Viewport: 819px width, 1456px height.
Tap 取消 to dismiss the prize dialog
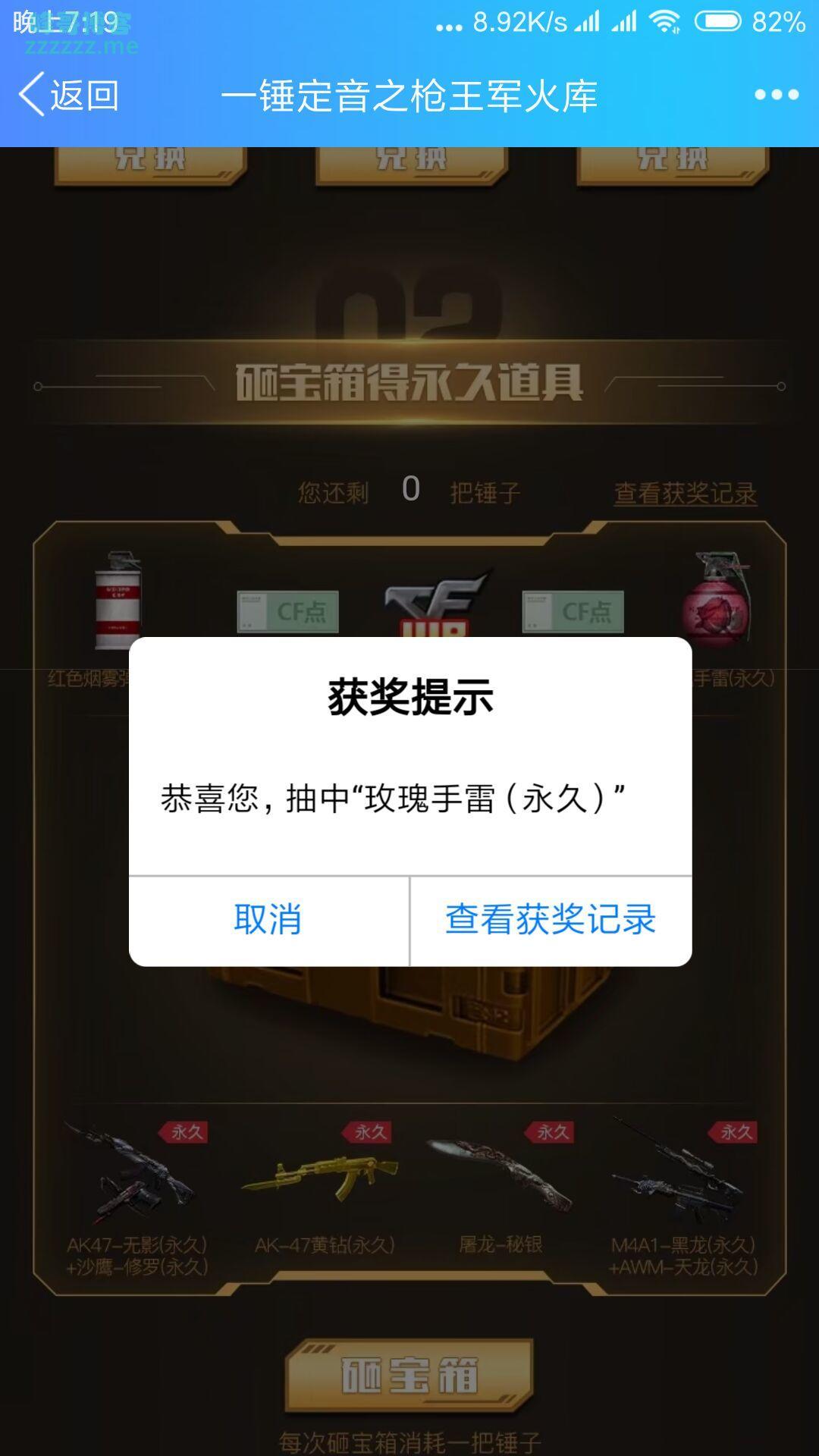268,920
